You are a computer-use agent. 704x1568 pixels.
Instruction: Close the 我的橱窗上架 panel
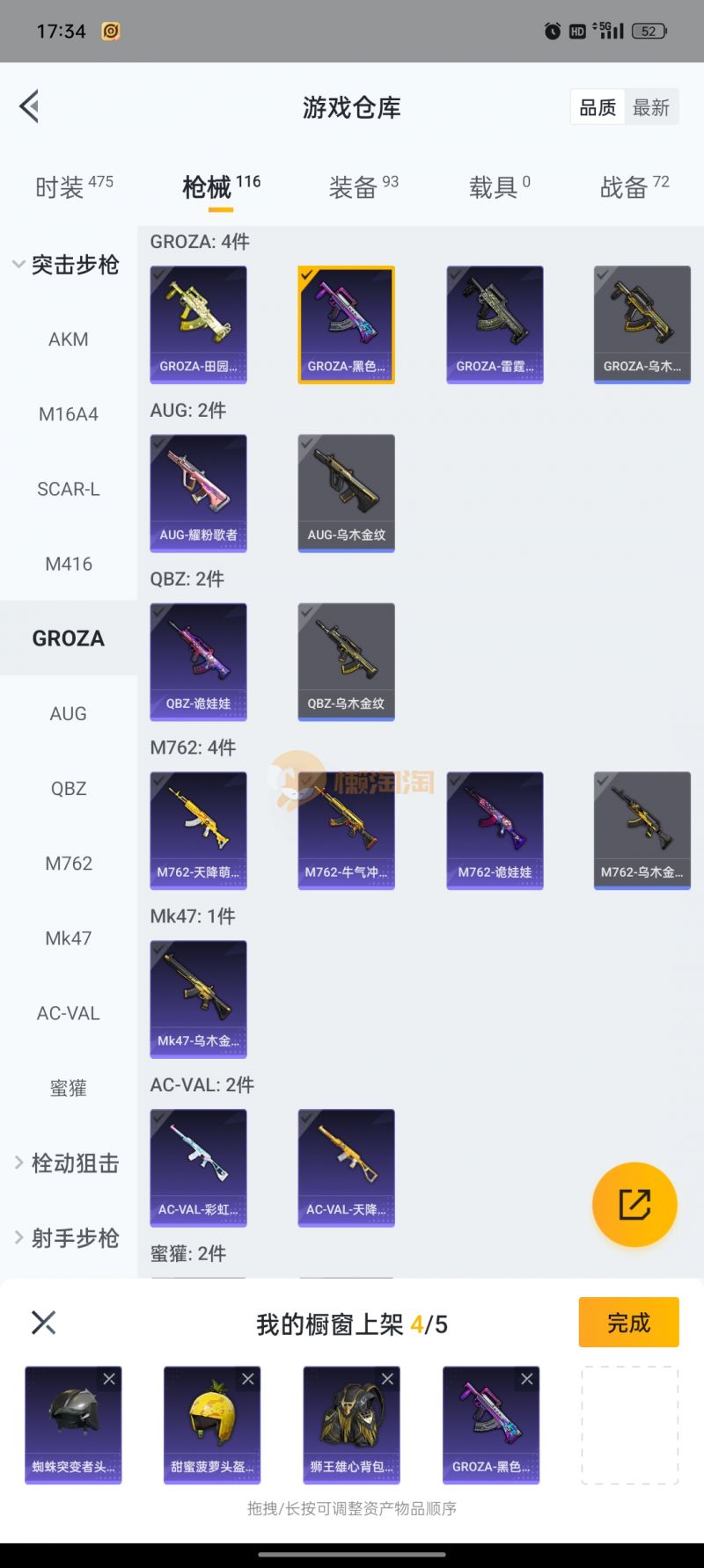point(43,1322)
